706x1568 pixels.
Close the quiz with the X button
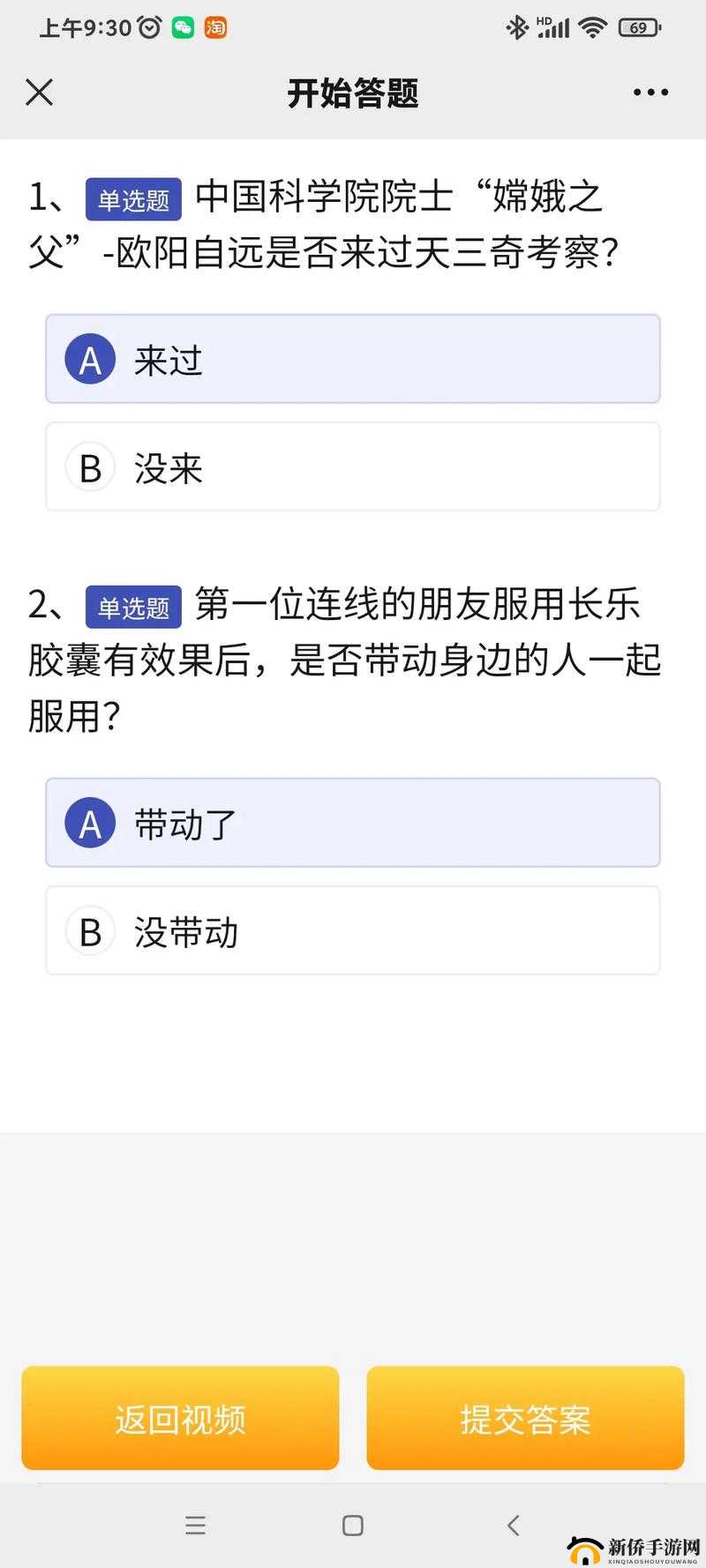pyautogui.click(x=39, y=92)
